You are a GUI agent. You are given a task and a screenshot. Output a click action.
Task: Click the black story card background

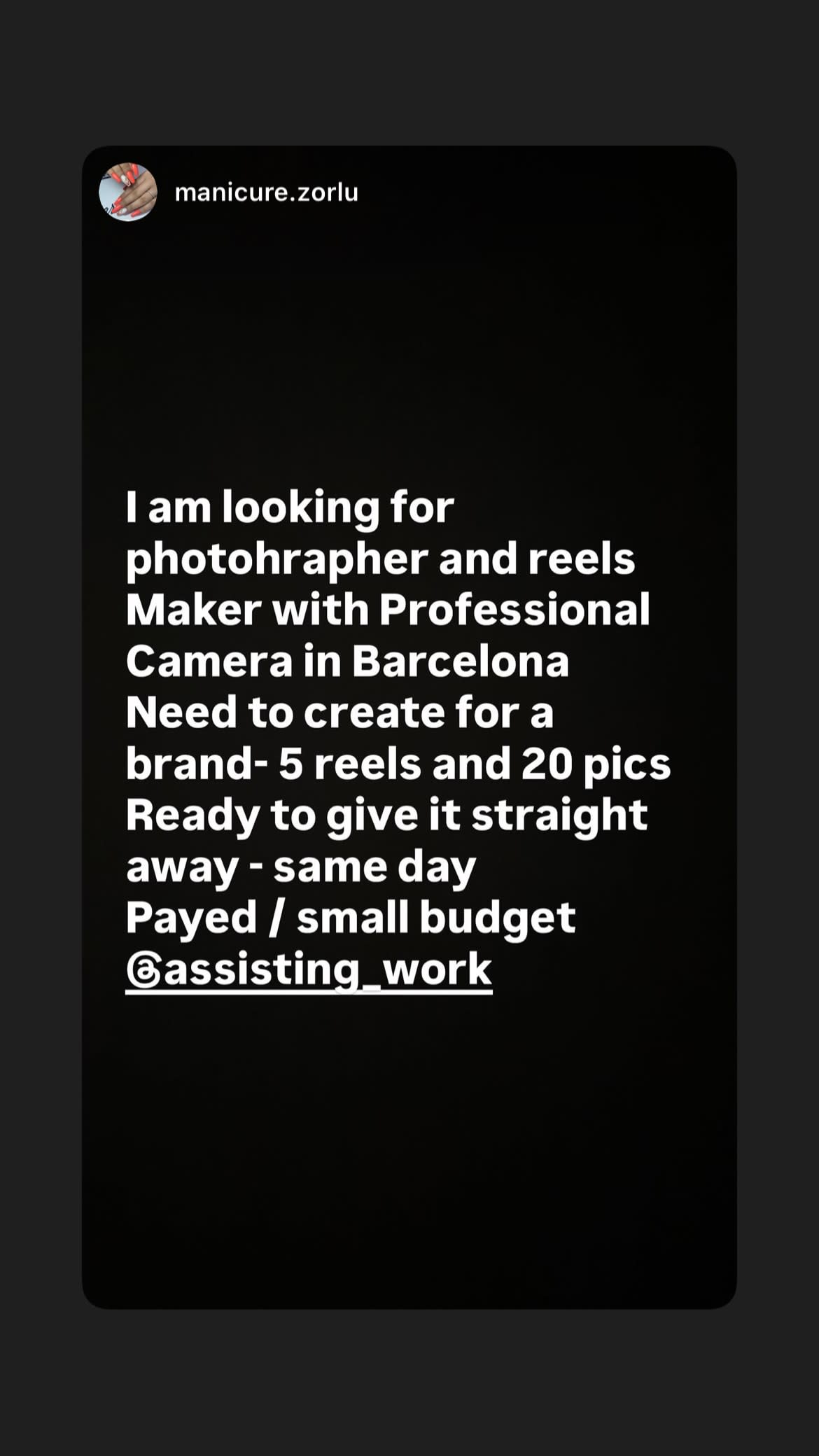[x=409, y=1155]
